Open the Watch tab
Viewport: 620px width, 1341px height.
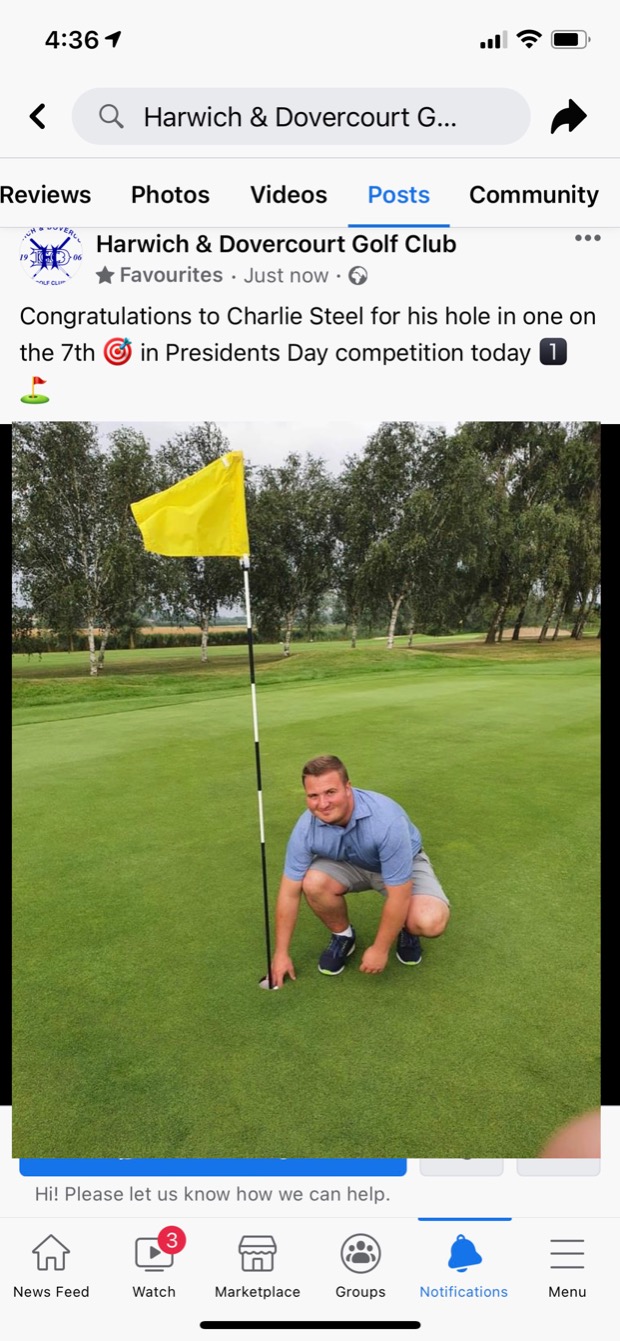click(x=154, y=1265)
